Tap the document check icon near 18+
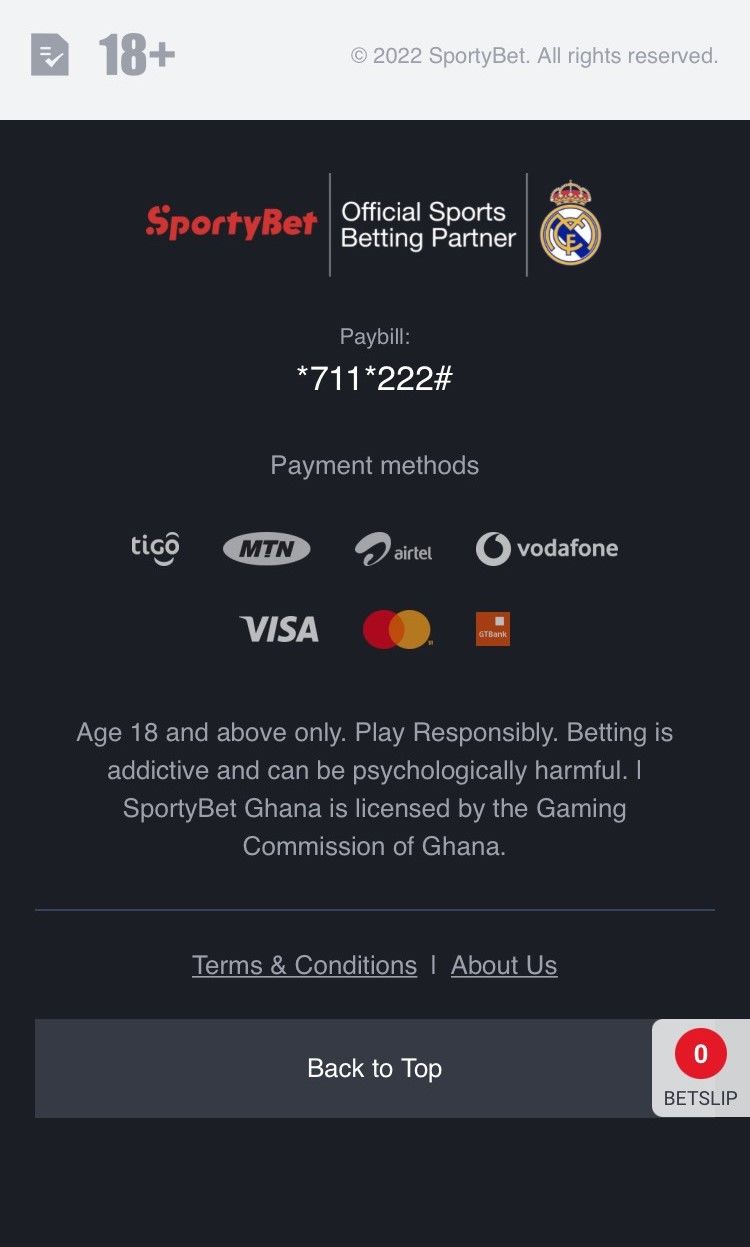 [50, 55]
